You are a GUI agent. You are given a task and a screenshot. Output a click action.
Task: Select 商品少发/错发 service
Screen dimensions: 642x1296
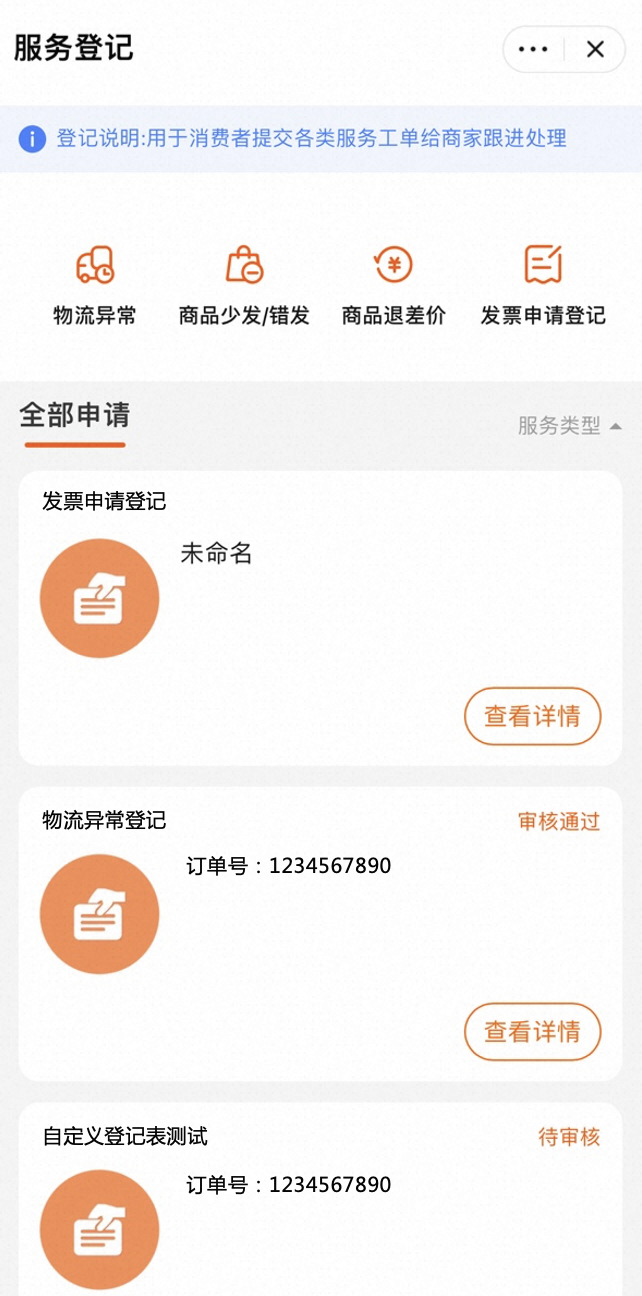click(244, 285)
